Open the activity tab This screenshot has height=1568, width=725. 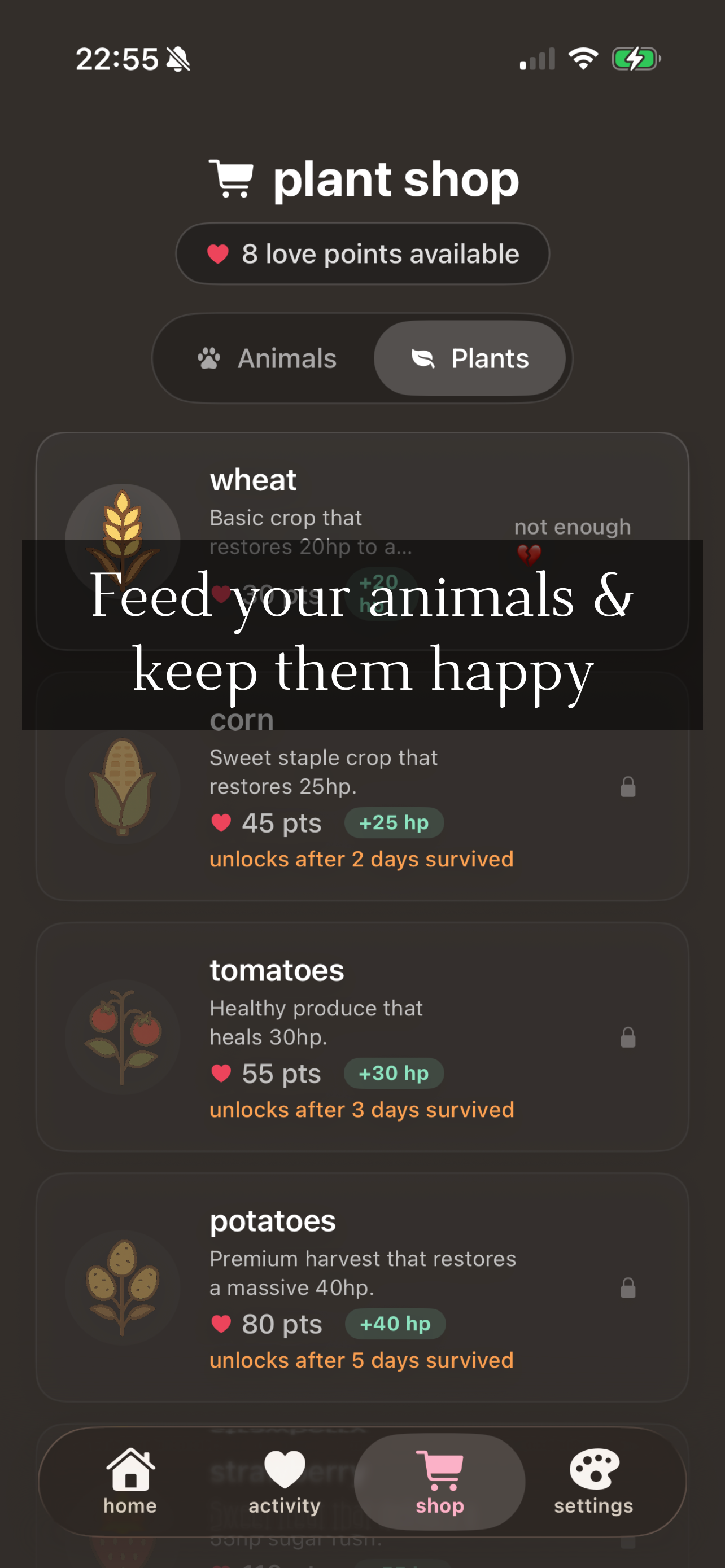point(284,1481)
